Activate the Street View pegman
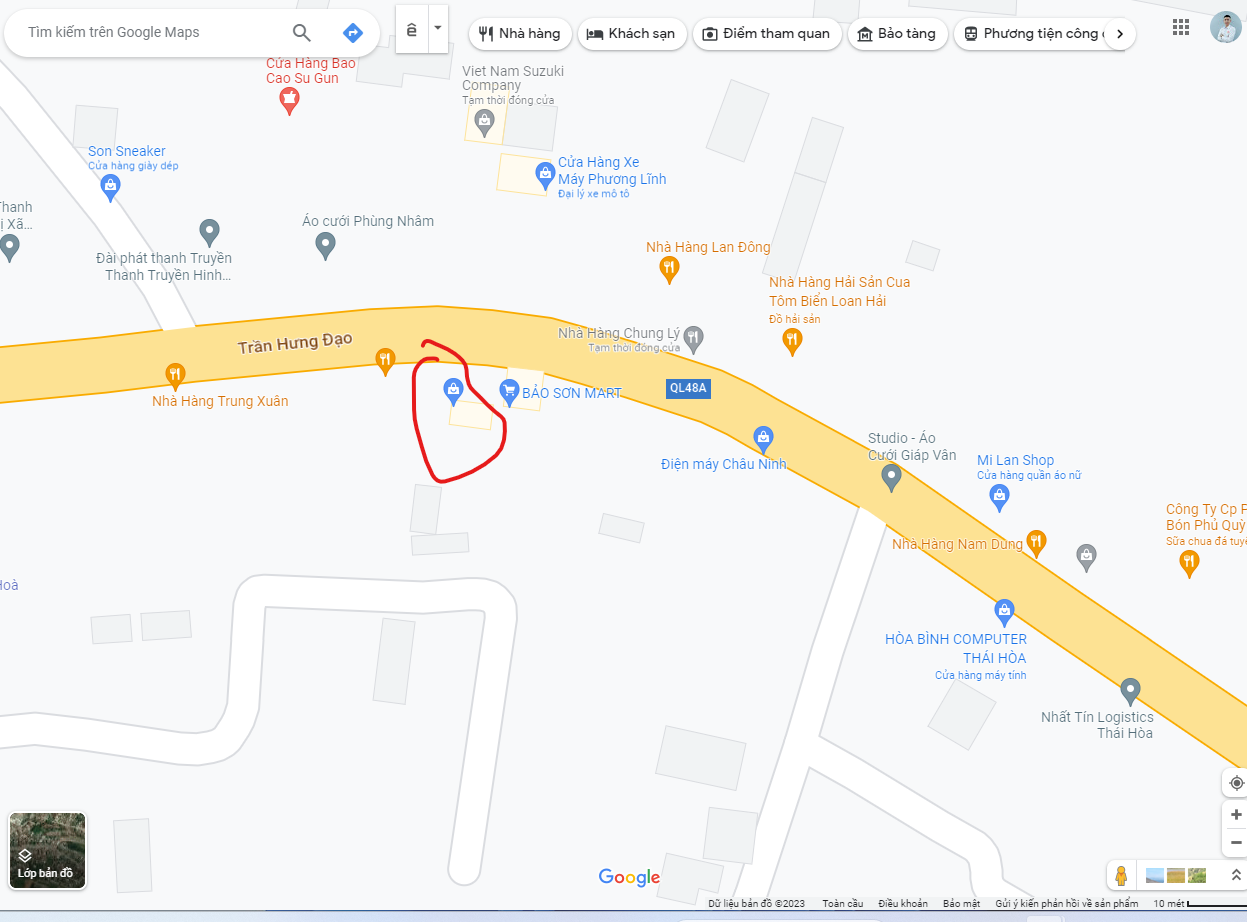 [1121, 876]
